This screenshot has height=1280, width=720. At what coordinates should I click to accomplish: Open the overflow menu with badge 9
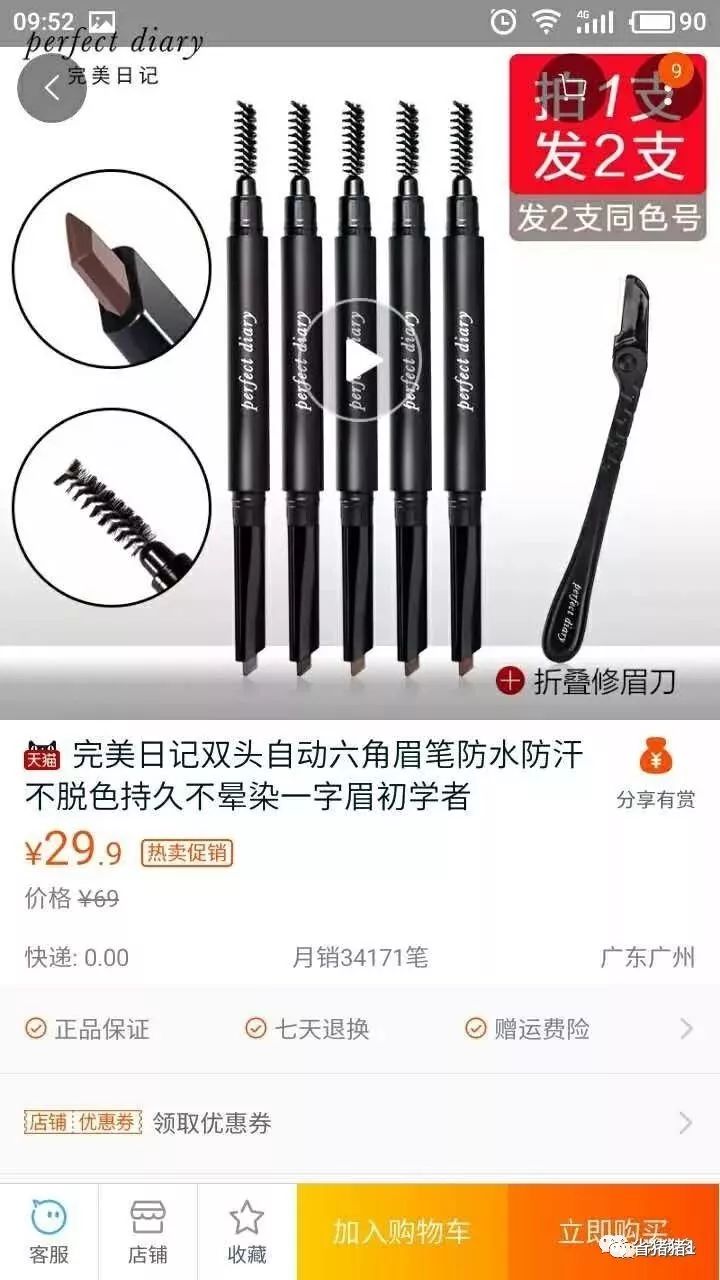click(x=667, y=88)
